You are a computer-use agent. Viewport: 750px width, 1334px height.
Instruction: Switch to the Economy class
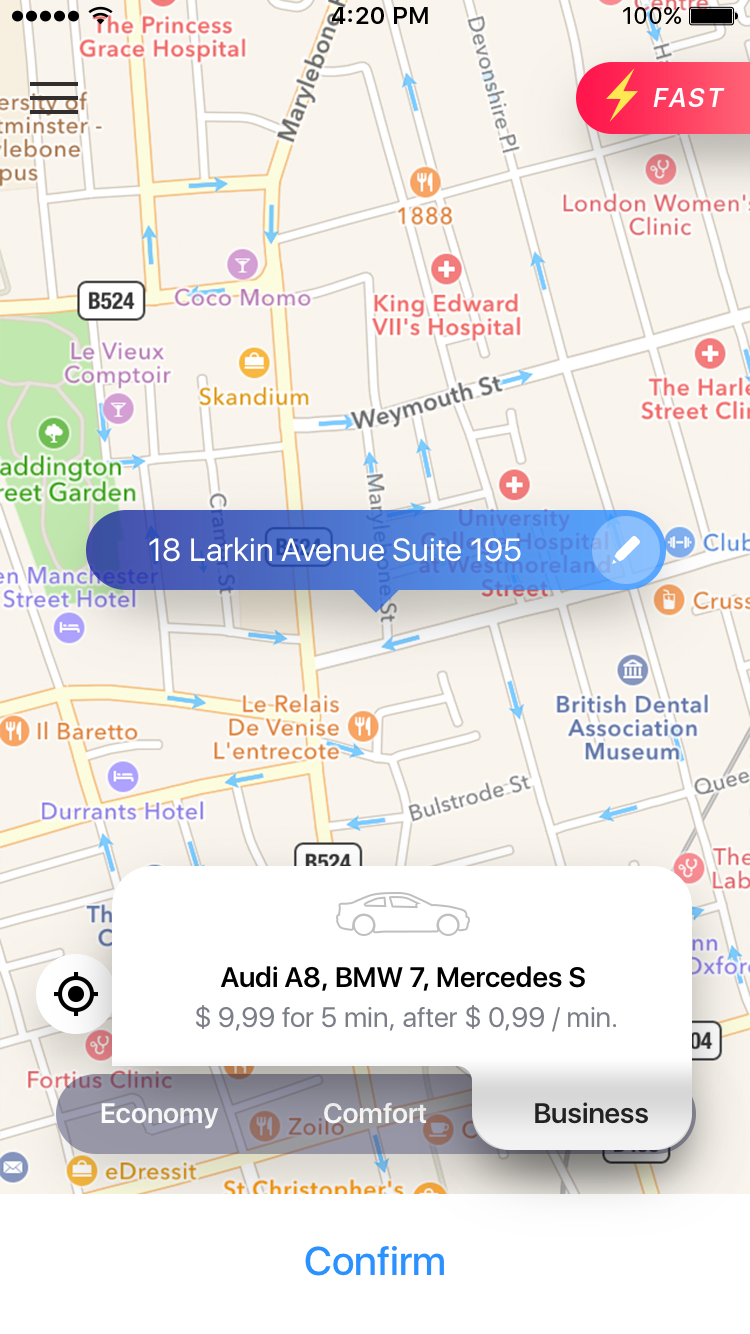click(x=159, y=1114)
